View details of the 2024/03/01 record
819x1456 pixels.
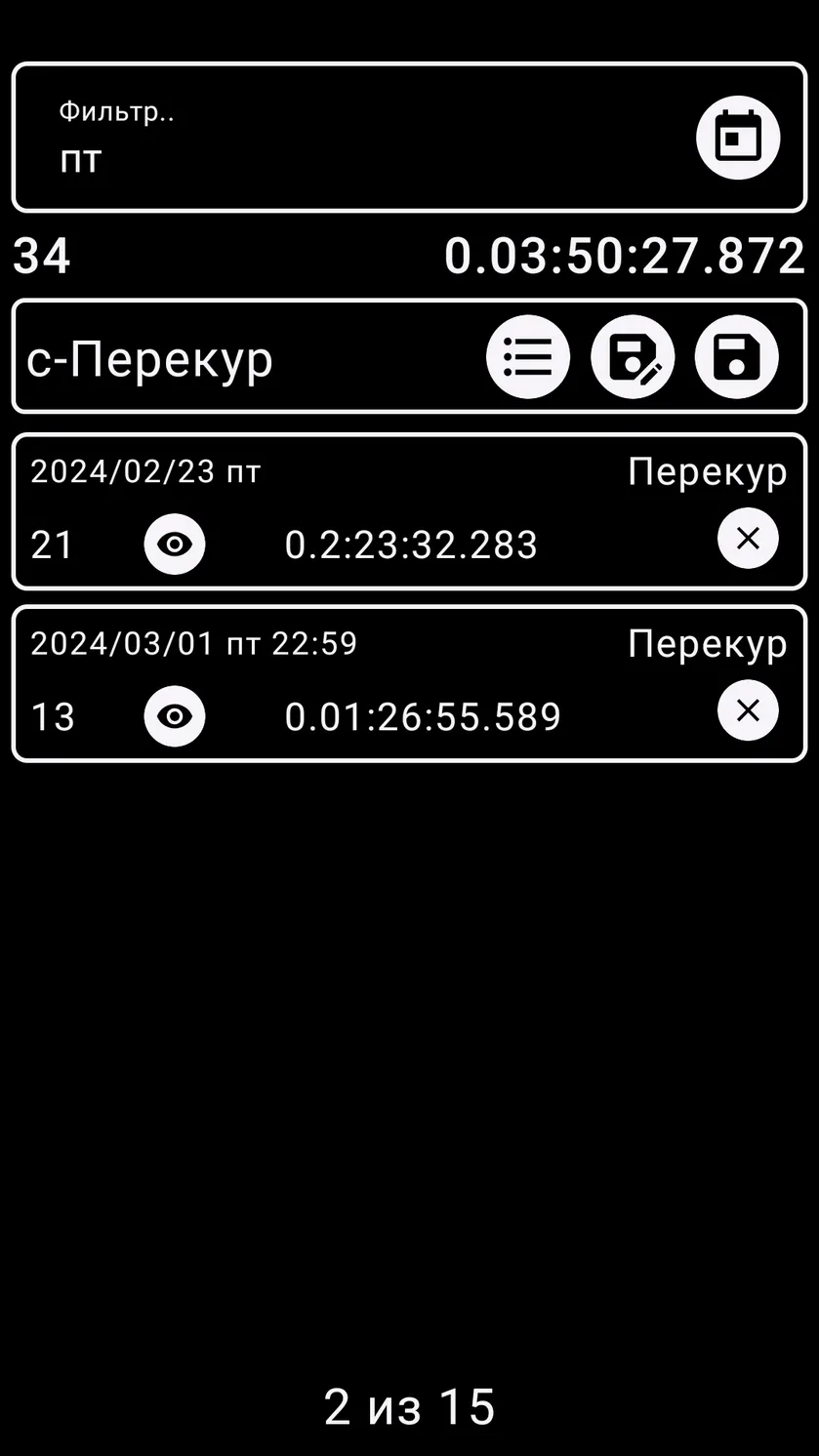point(175,716)
